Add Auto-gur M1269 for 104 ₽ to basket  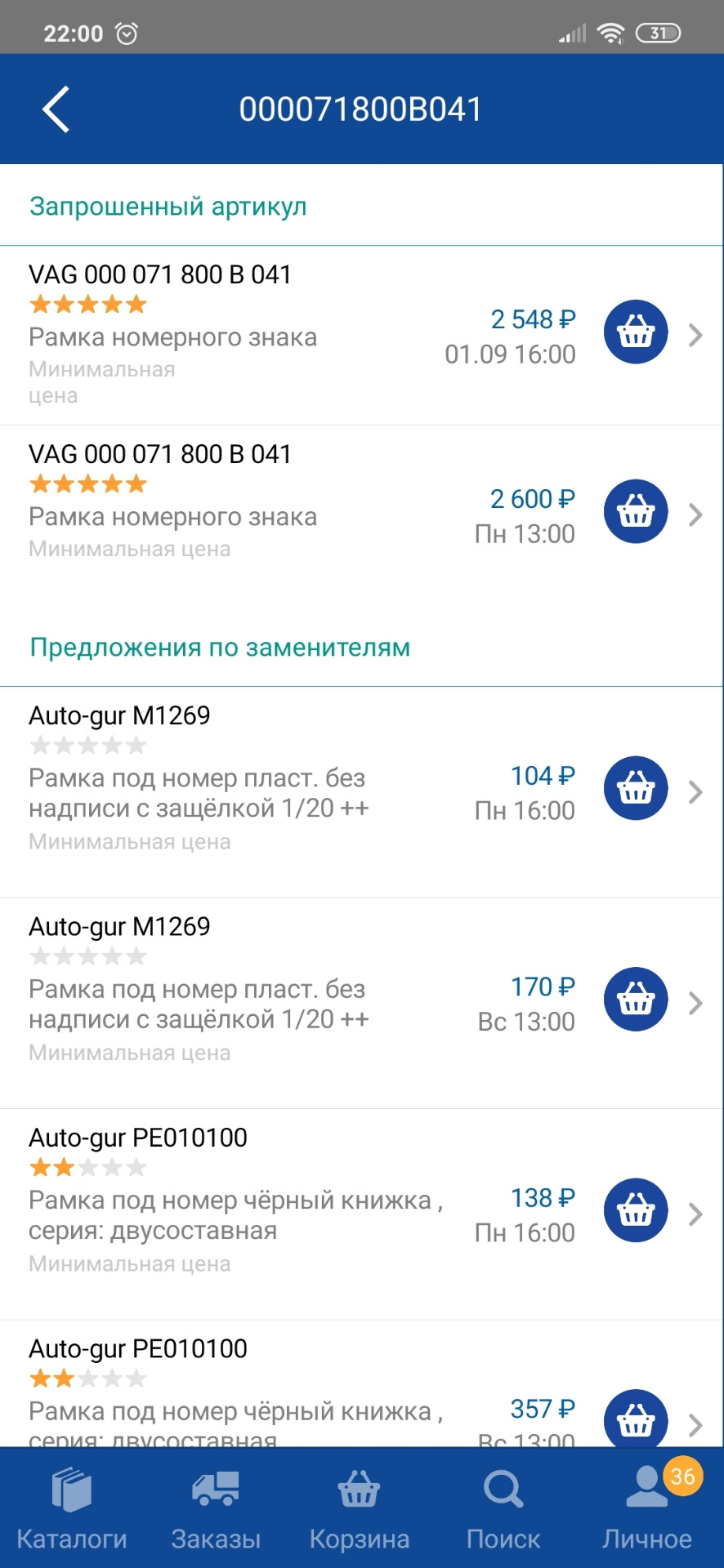click(635, 788)
